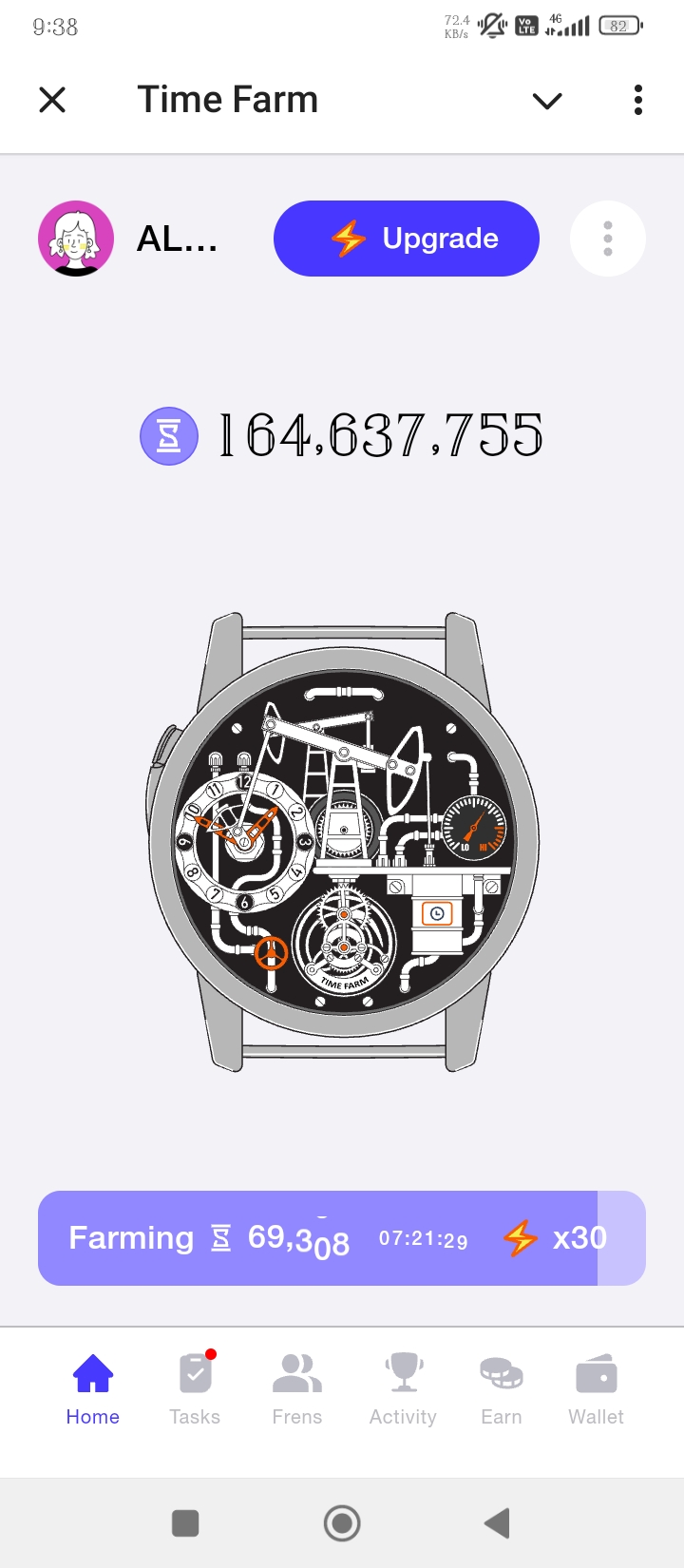Image resolution: width=684 pixels, height=1568 pixels.
Task: Go back using system back button
Action: tap(497, 1523)
